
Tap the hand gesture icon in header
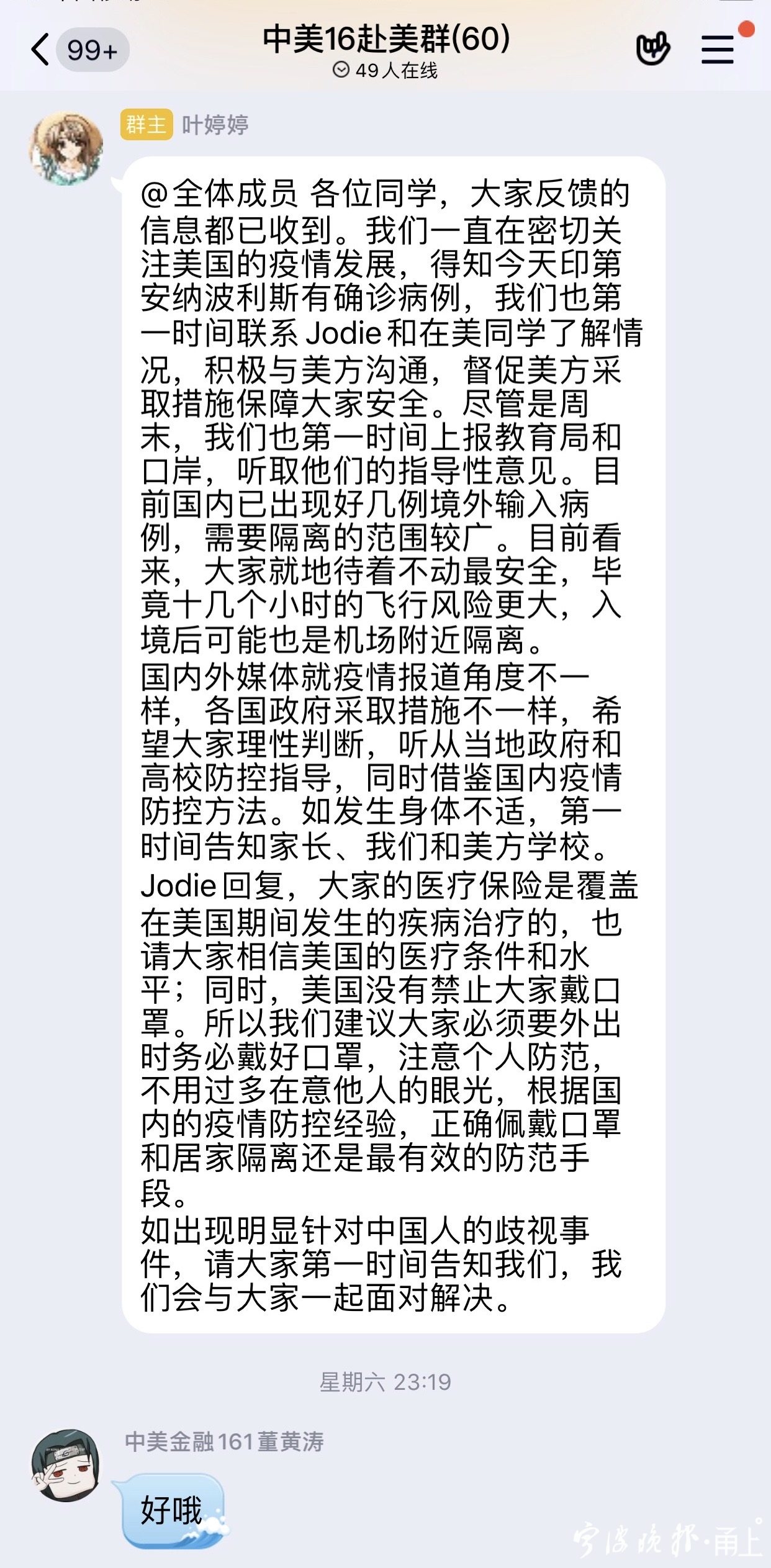653,48
